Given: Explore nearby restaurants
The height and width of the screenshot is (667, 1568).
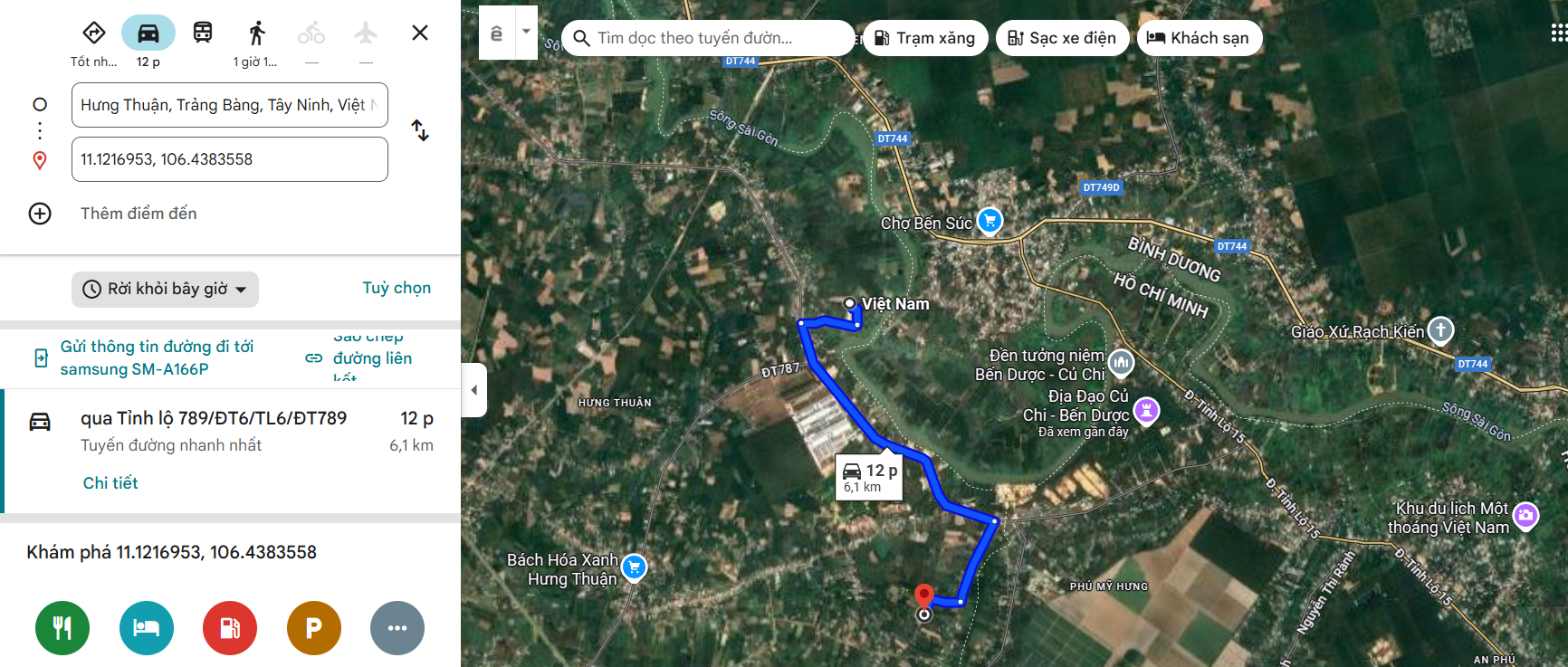Looking at the screenshot, I should pos(62,627).
